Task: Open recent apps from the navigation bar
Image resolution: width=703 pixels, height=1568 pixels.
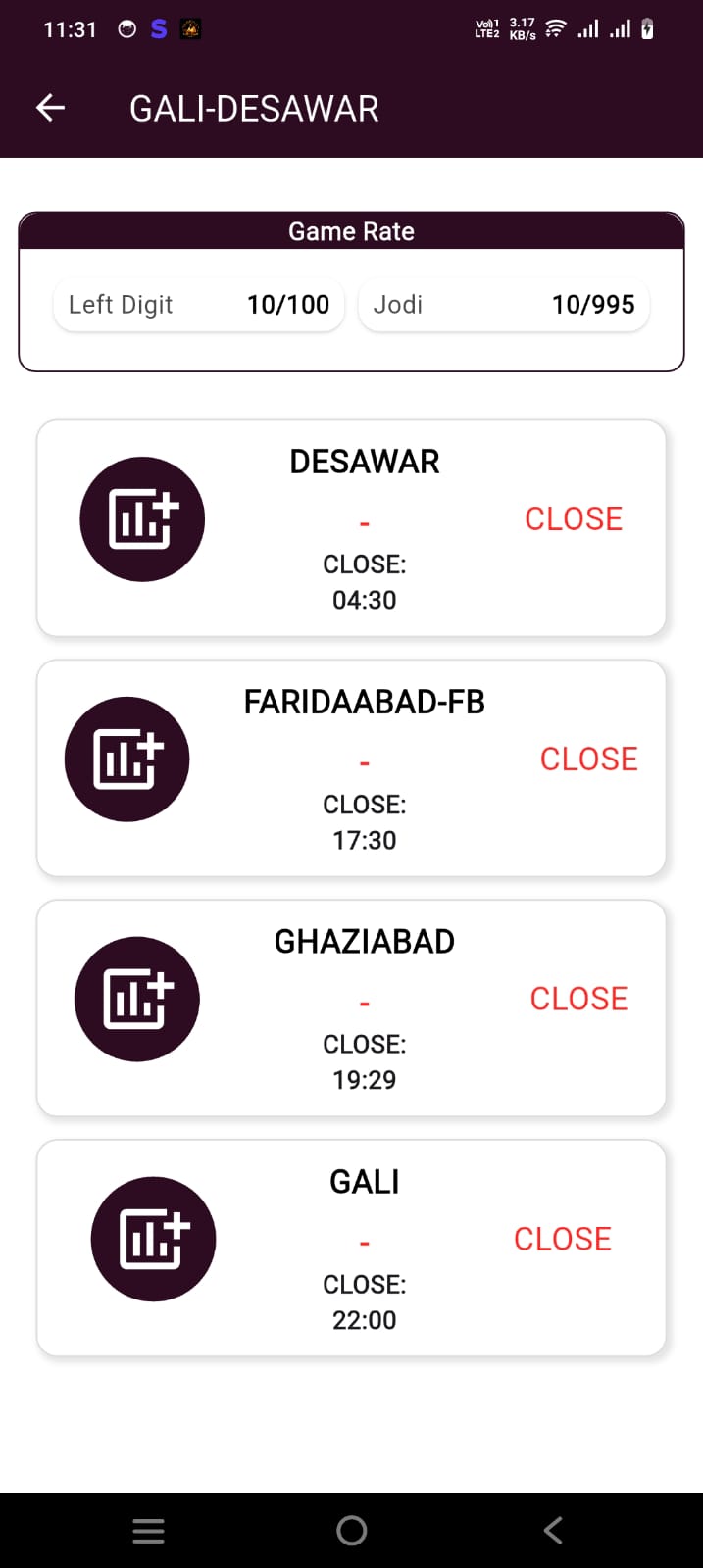Action: pos(148,1531)
